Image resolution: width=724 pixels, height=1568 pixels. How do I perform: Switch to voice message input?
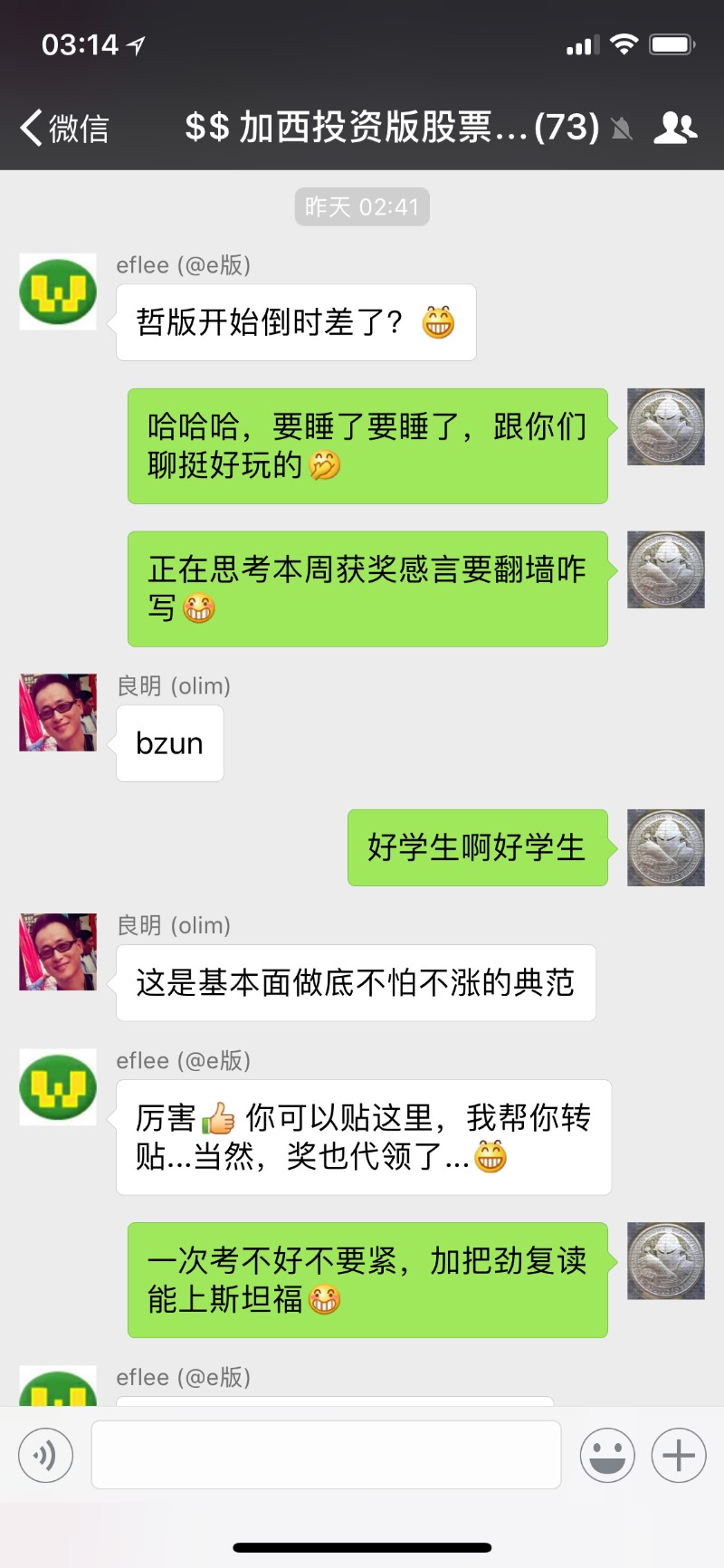pos(45,1455)
